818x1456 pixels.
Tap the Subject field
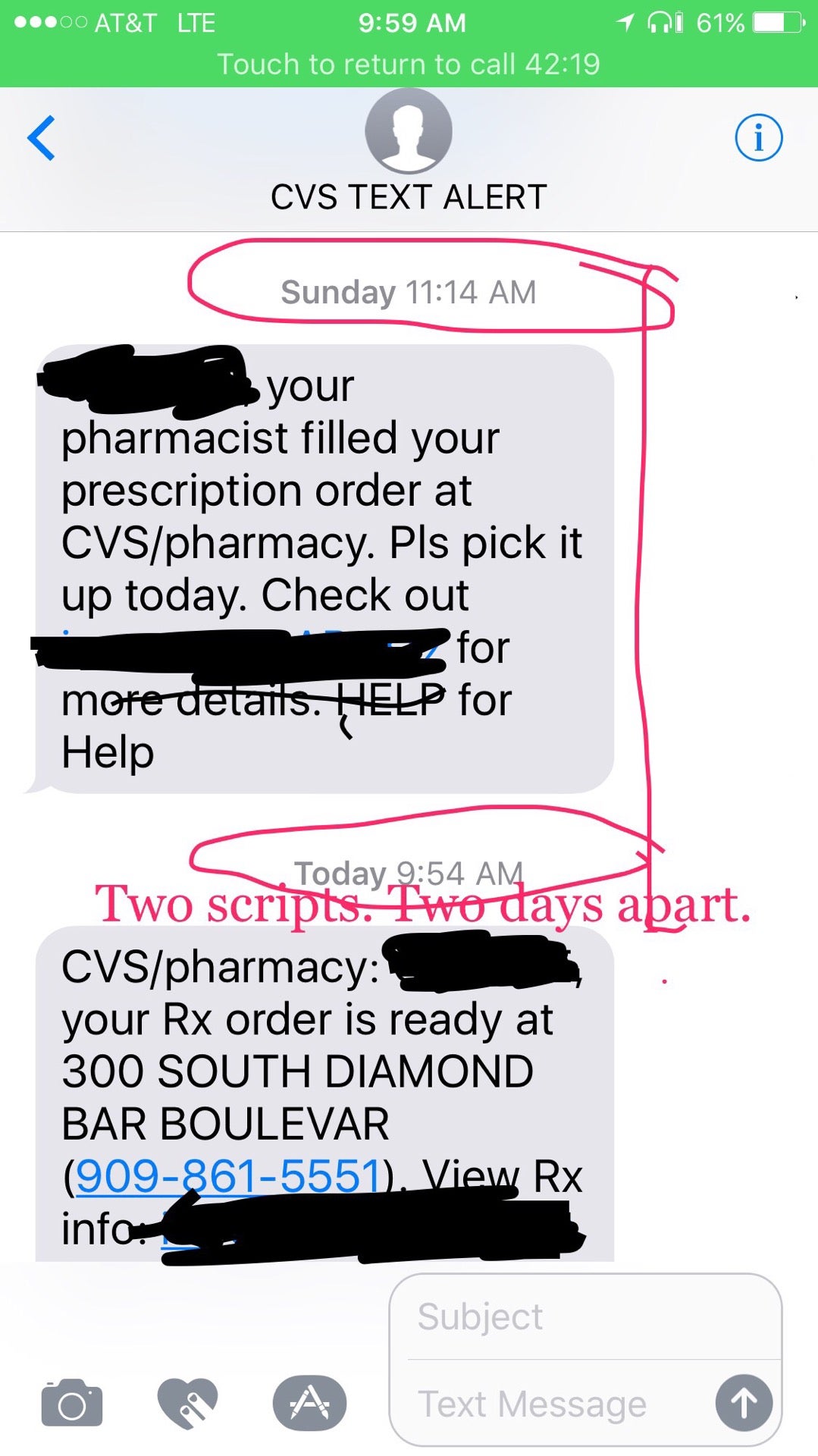(585, 1317)
